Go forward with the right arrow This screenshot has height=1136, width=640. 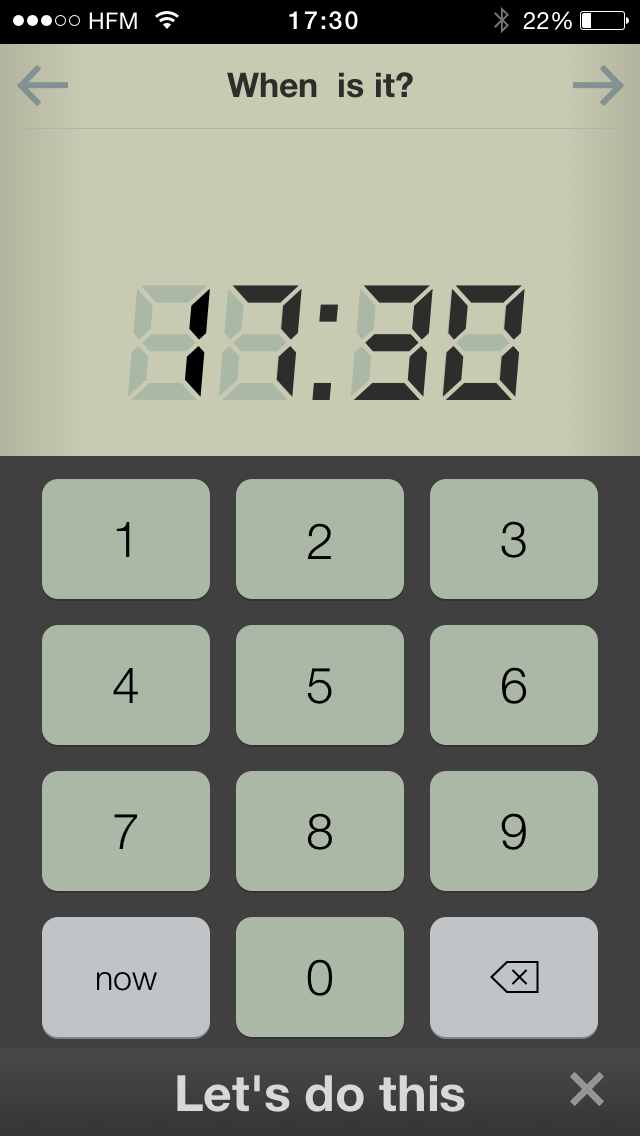[x=598, y=86]
